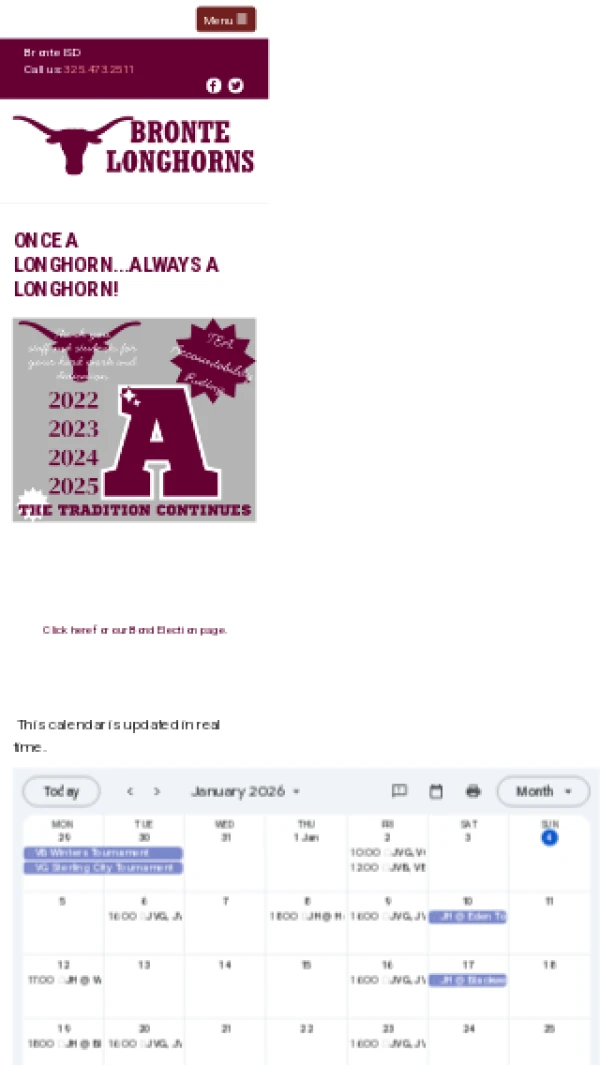Viewport: 600px width, 1065px height.
Task: Tap the Bronte Longhorns logo
Action: point(134,146)
